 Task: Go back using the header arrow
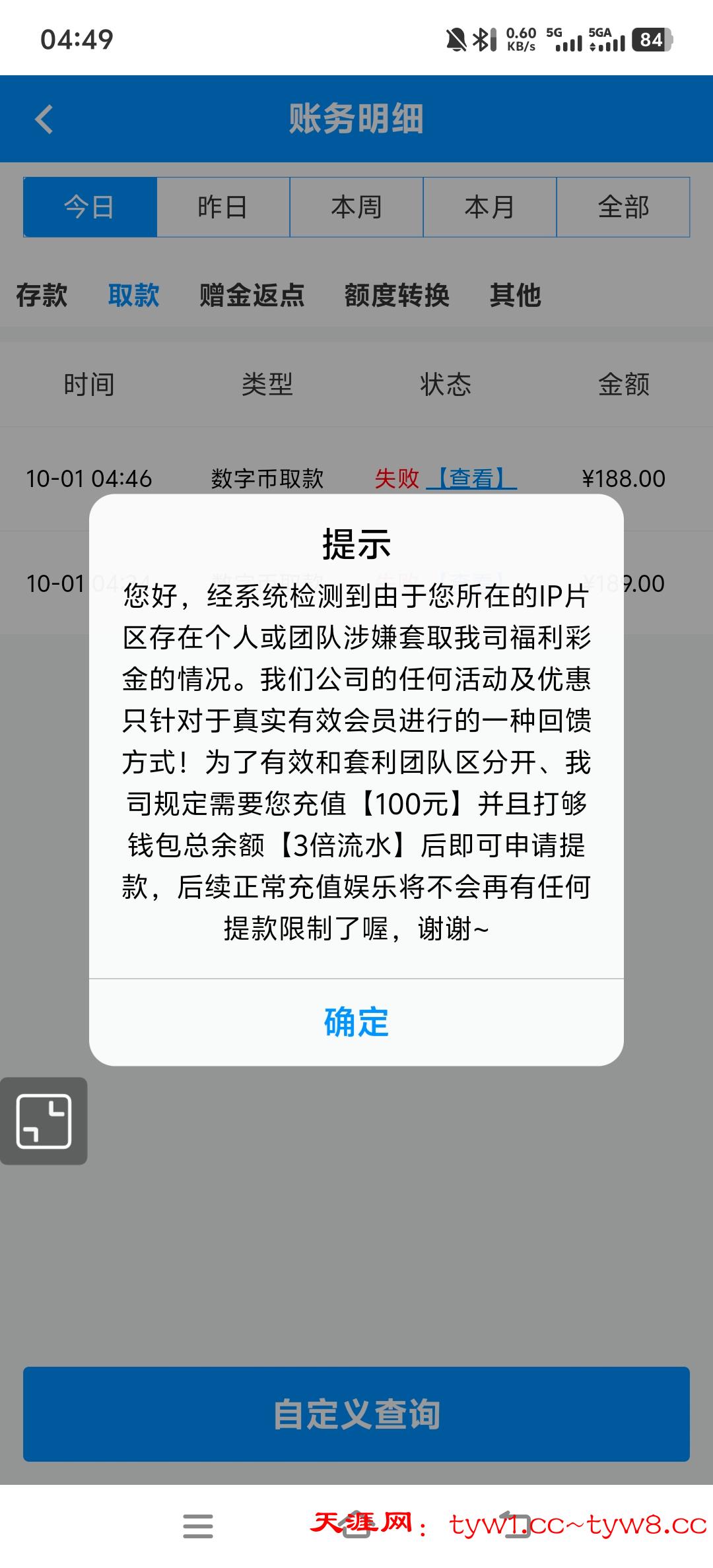(44, 119)
